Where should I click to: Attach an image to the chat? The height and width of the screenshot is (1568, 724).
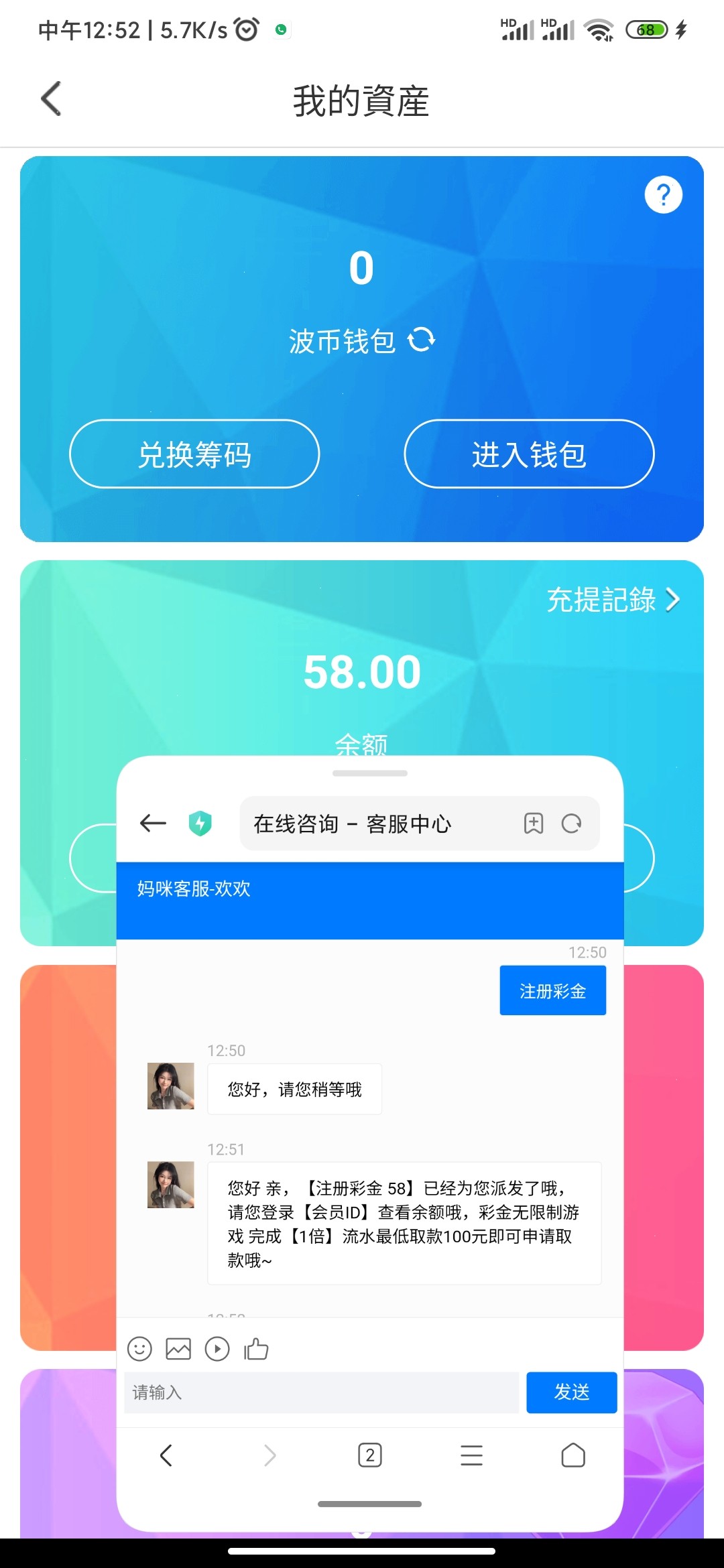[178, 1349]
